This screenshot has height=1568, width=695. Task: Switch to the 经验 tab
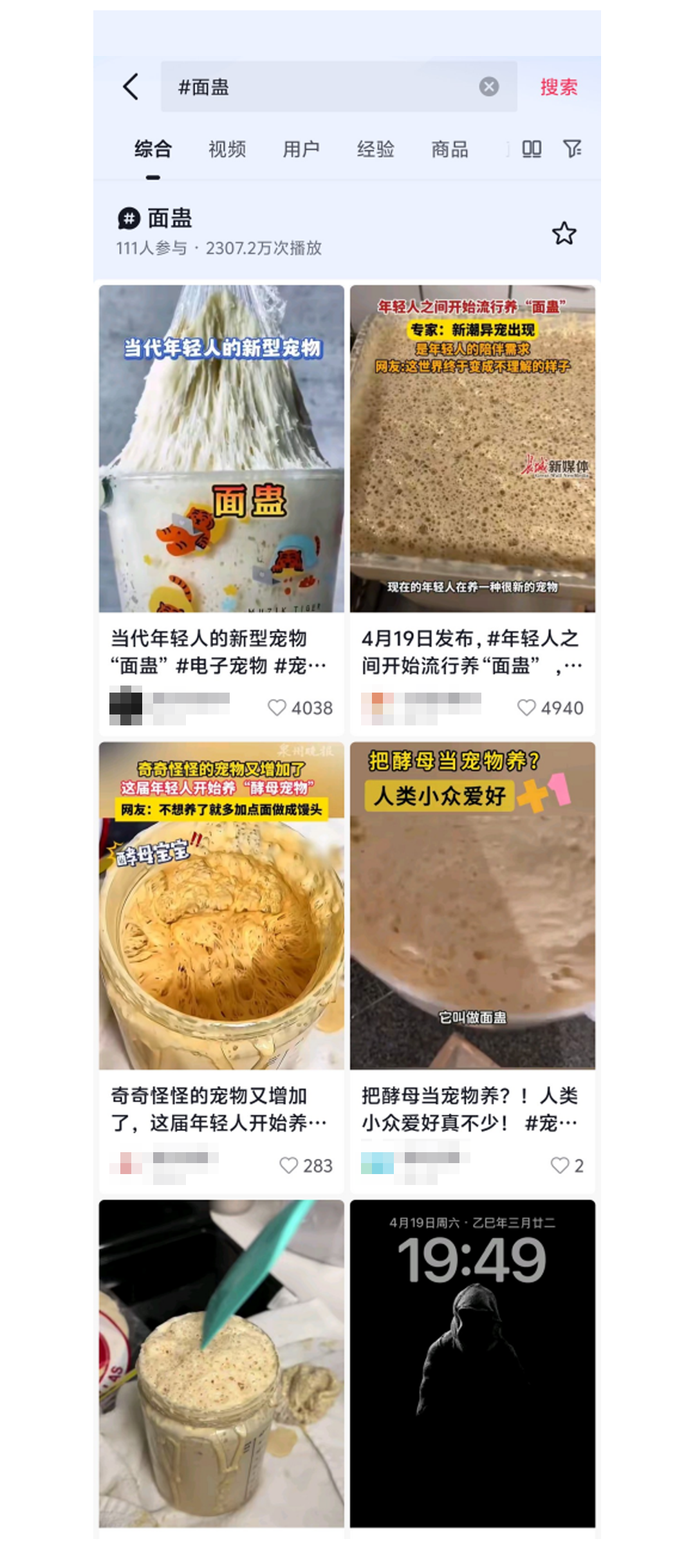point(376,149)
